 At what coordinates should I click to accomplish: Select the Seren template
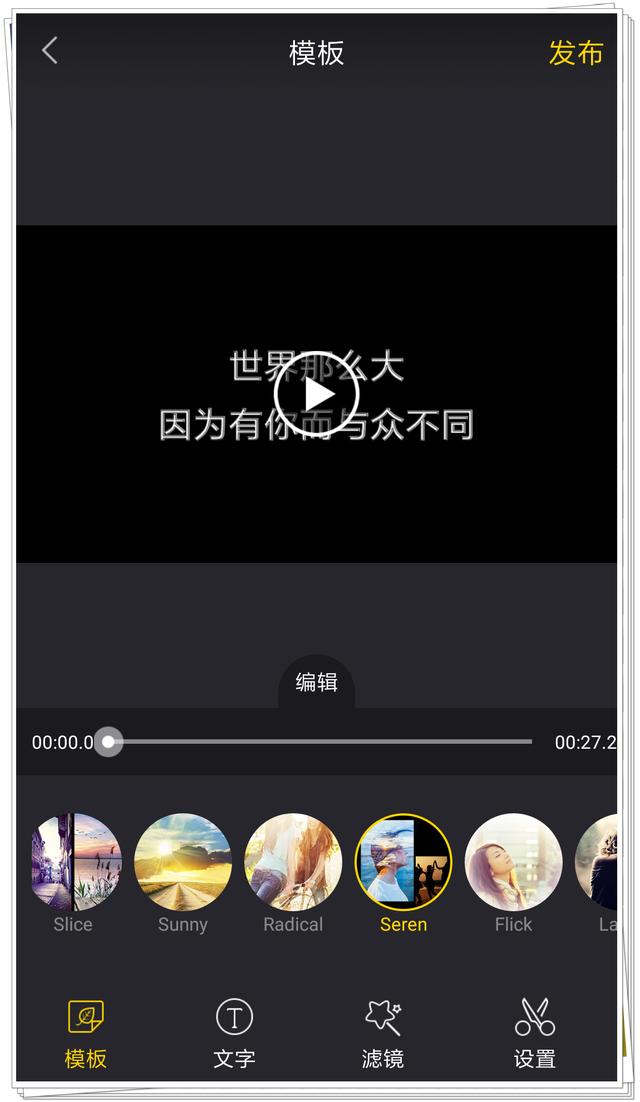[x=404, y=862]
